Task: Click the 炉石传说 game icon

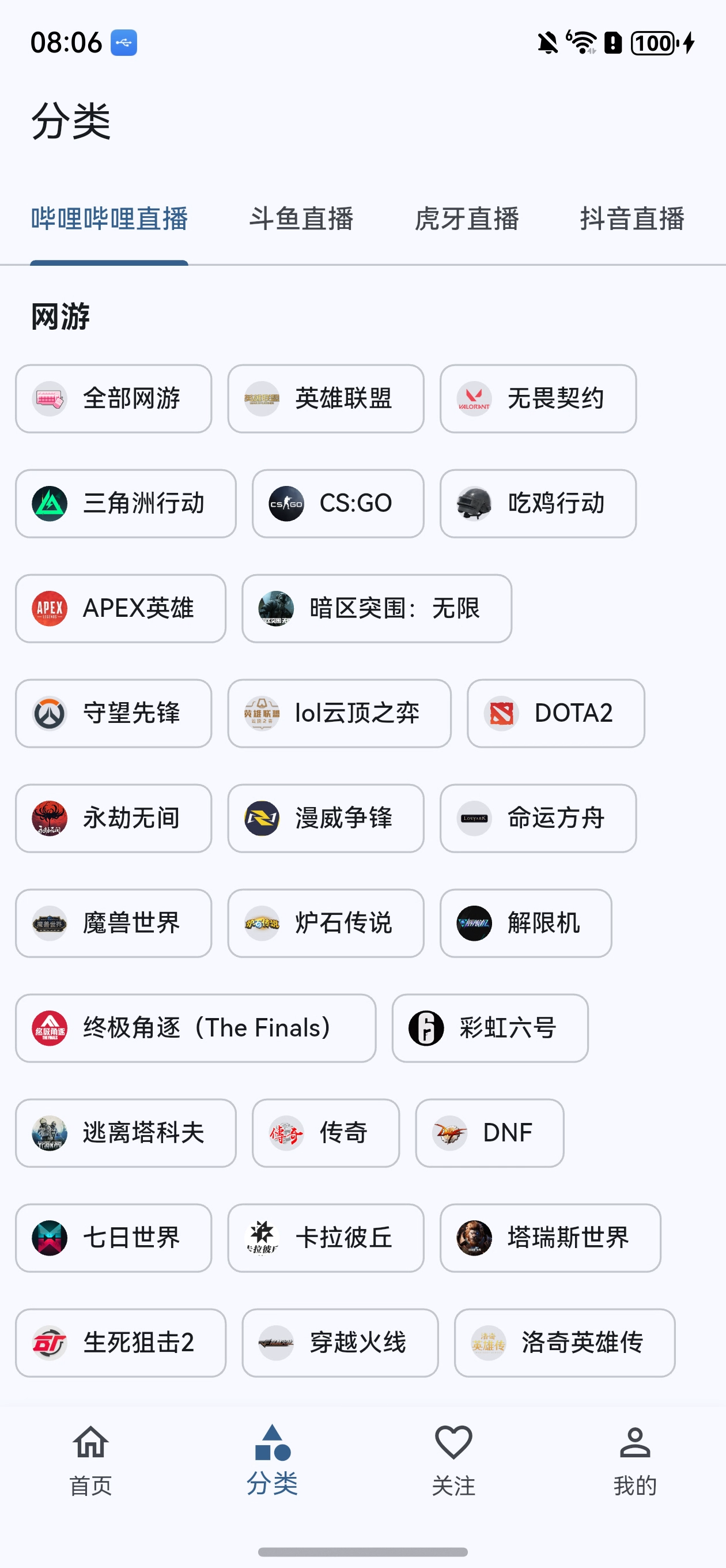Action: pos(262,924)
